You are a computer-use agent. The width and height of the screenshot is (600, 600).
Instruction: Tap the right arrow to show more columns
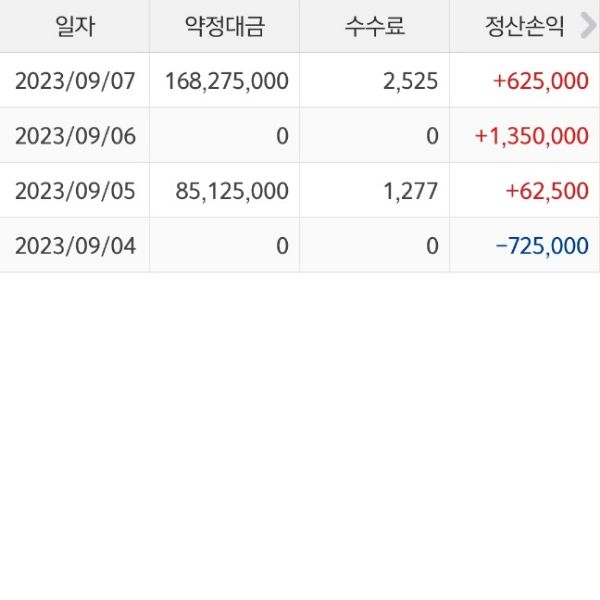click(587, 26)
